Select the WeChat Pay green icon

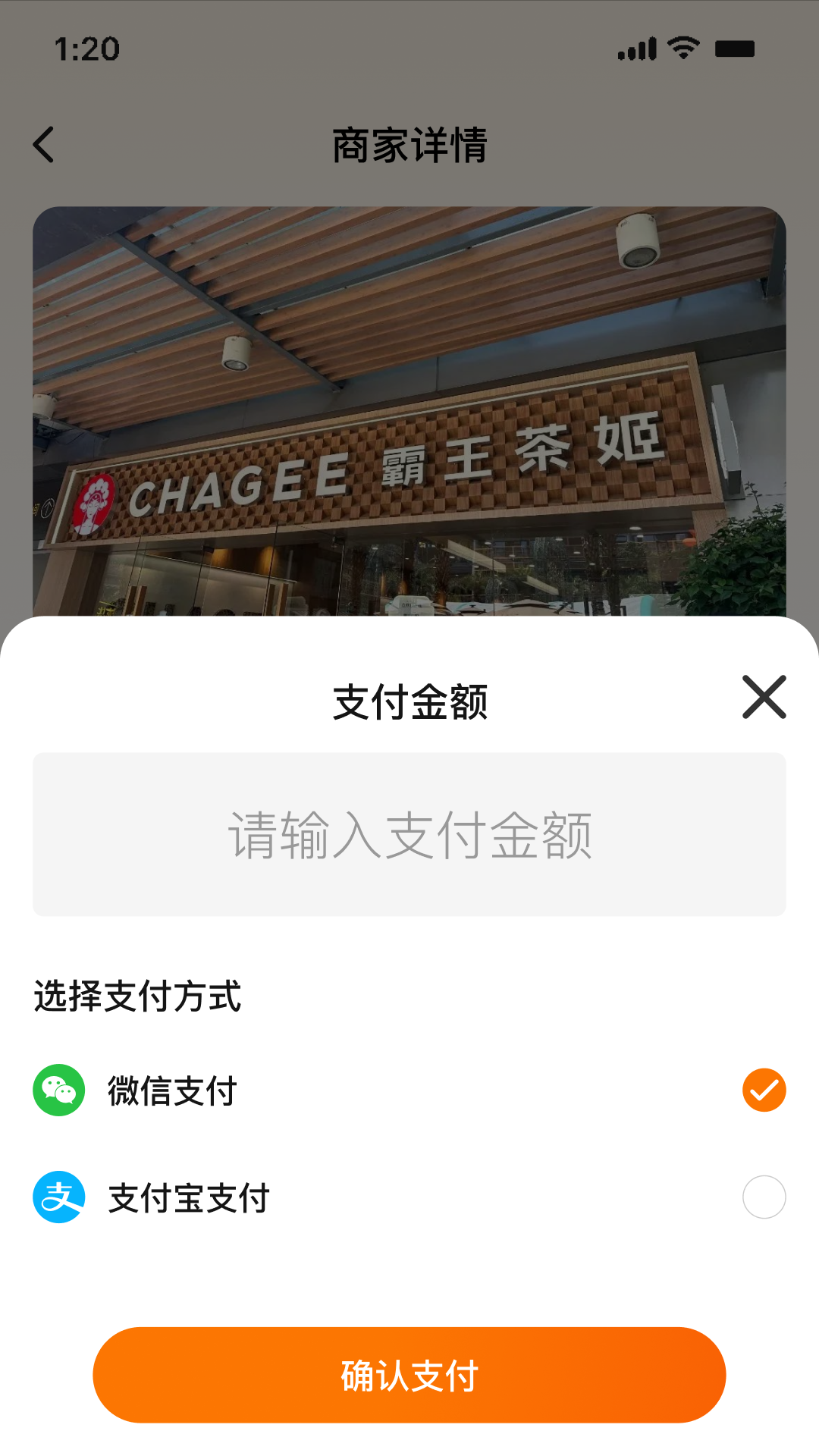point(58,1092)
